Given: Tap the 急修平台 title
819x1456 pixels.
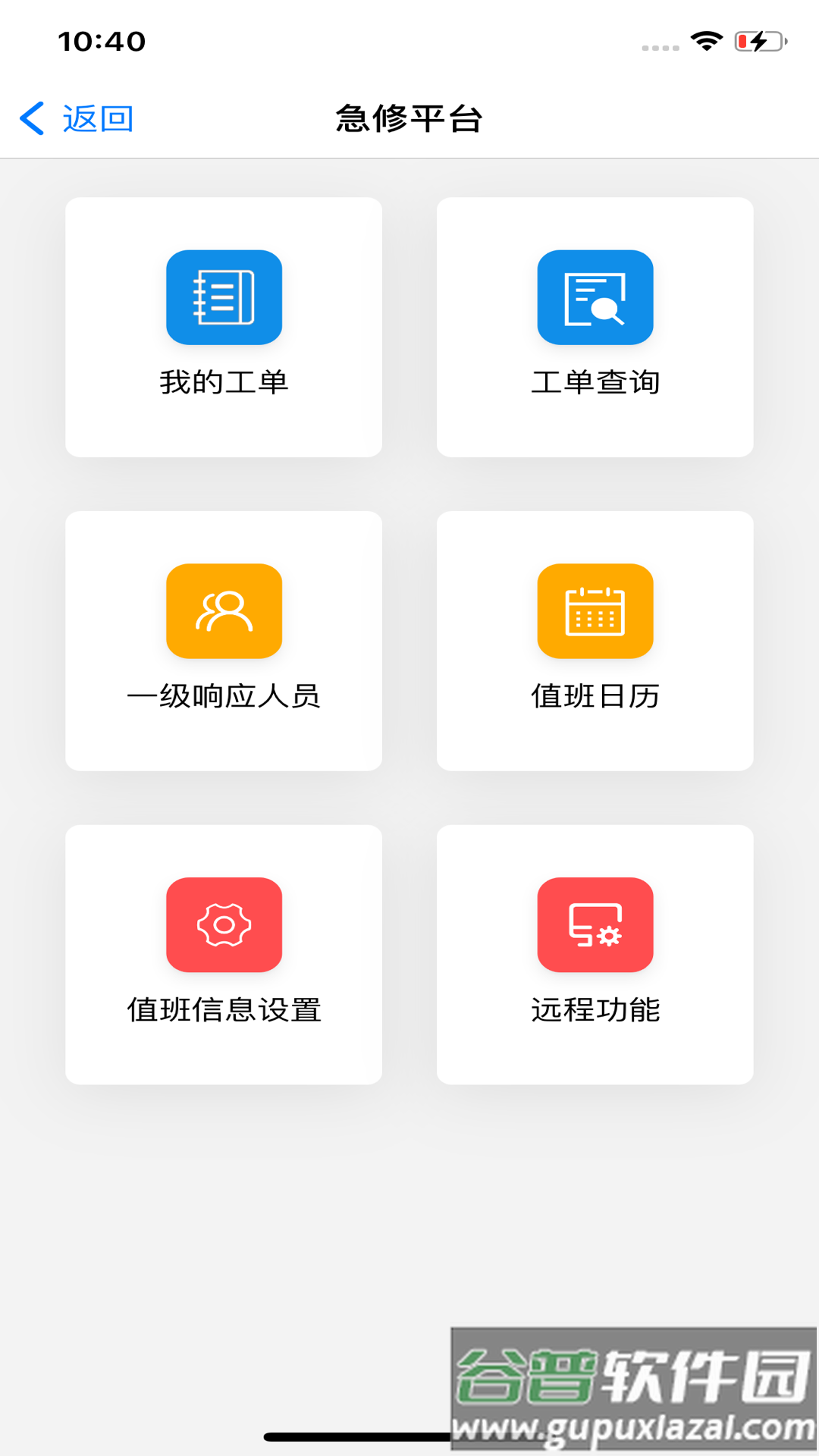Looking at the screenshot, I should pyautogui.click(x=409, y=118).
